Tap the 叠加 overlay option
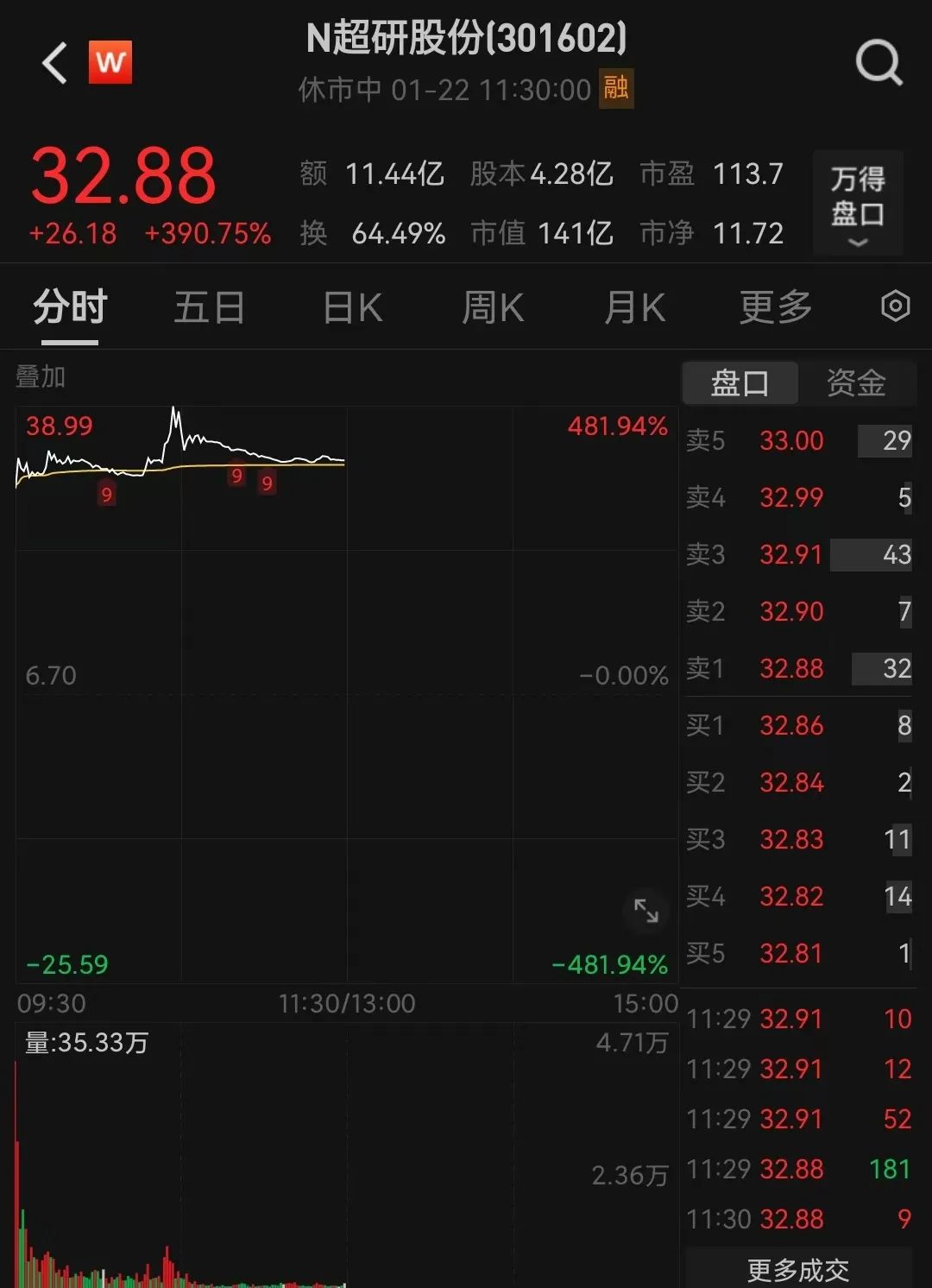The image size is (932, 1288). [x=41, y=377]
